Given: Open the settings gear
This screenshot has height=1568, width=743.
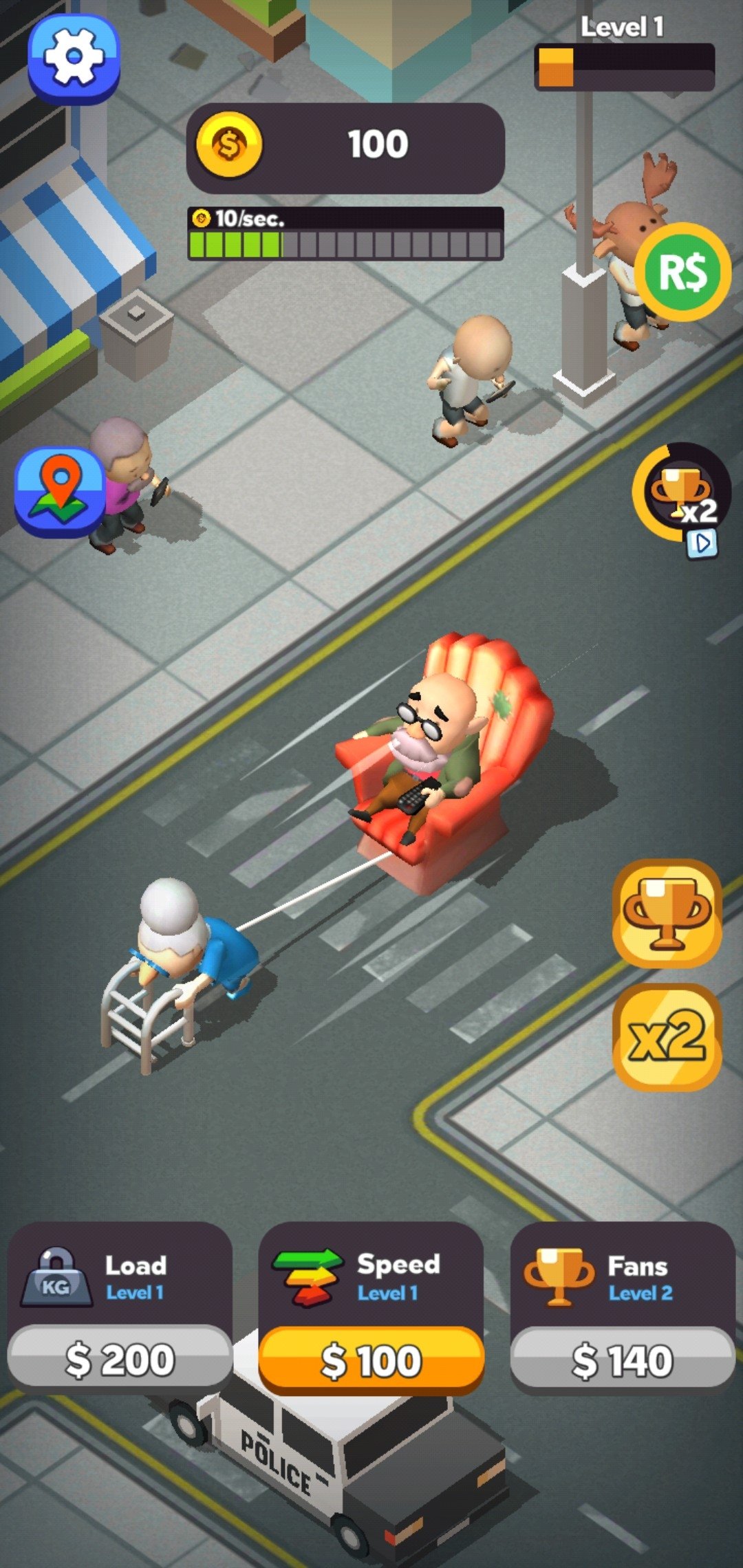Looking at the screenshot, I should point(74,58).
